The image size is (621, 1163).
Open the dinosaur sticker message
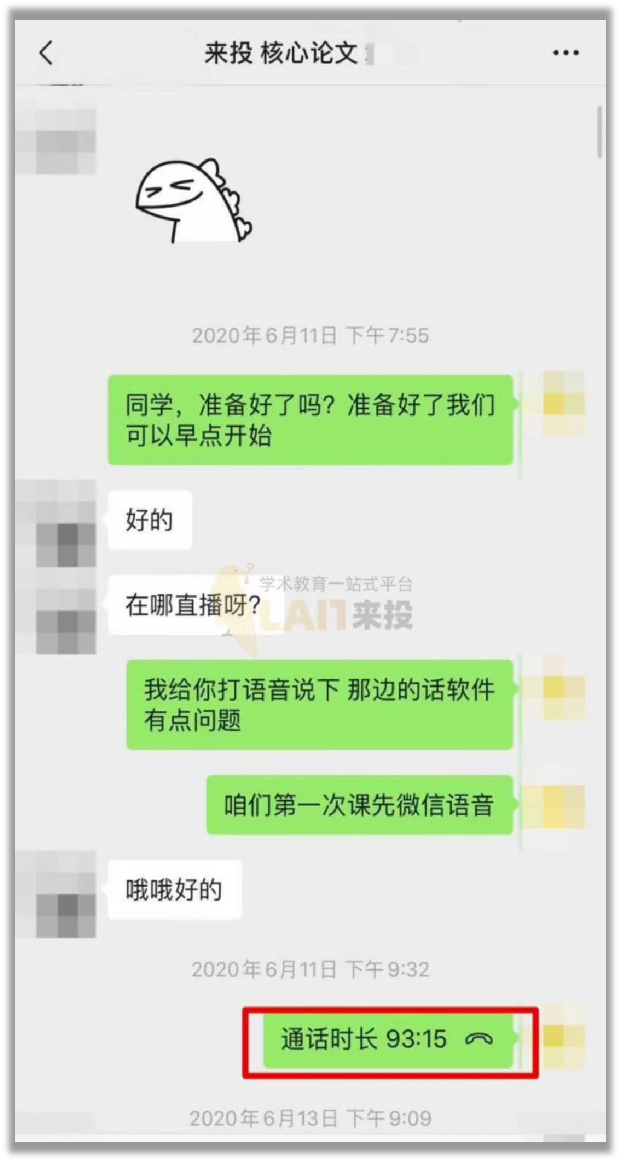point(194,201)
